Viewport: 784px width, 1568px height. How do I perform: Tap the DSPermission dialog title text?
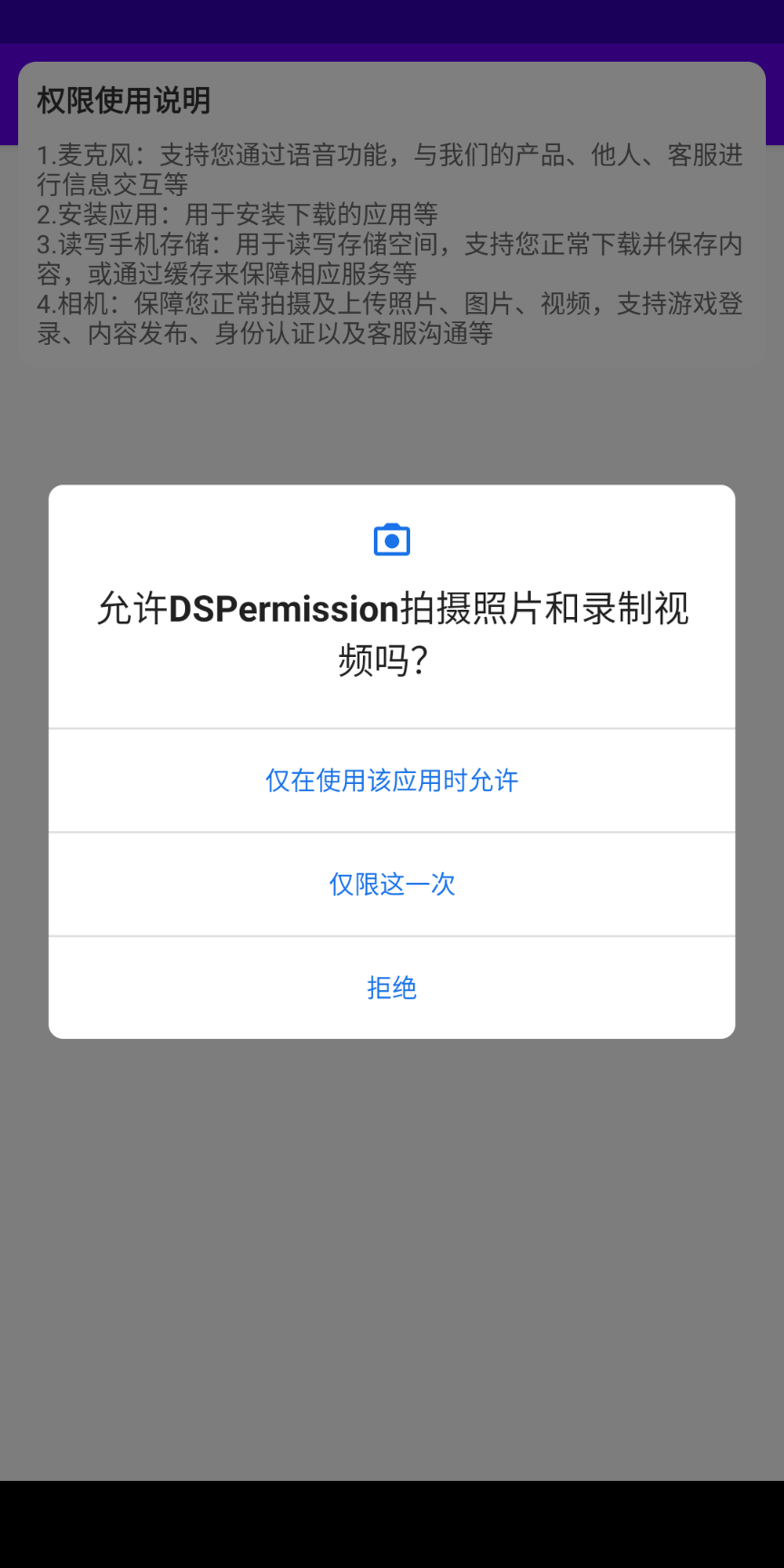pos(392,631)
